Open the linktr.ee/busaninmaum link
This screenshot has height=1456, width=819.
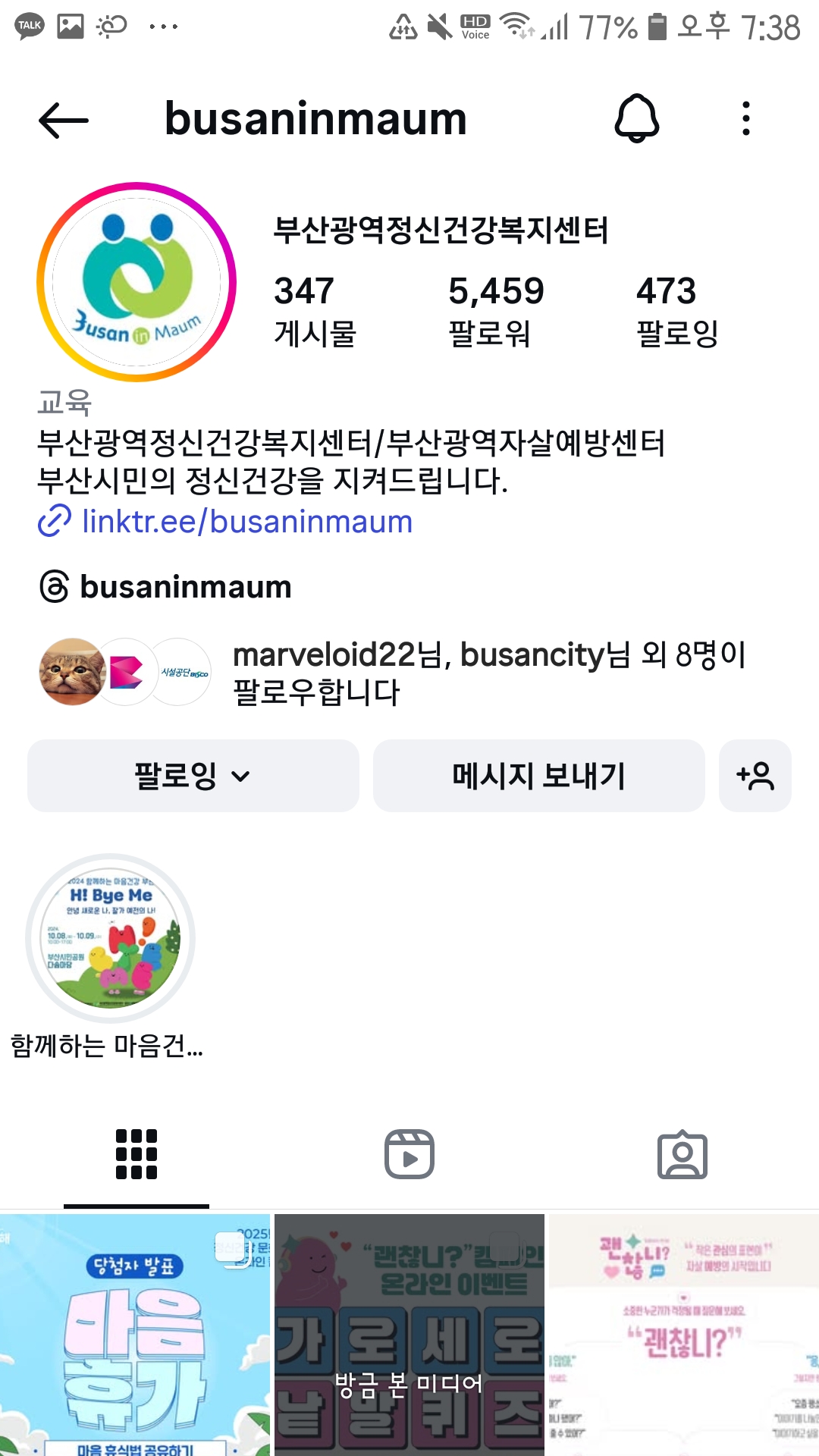pos(246,522)
